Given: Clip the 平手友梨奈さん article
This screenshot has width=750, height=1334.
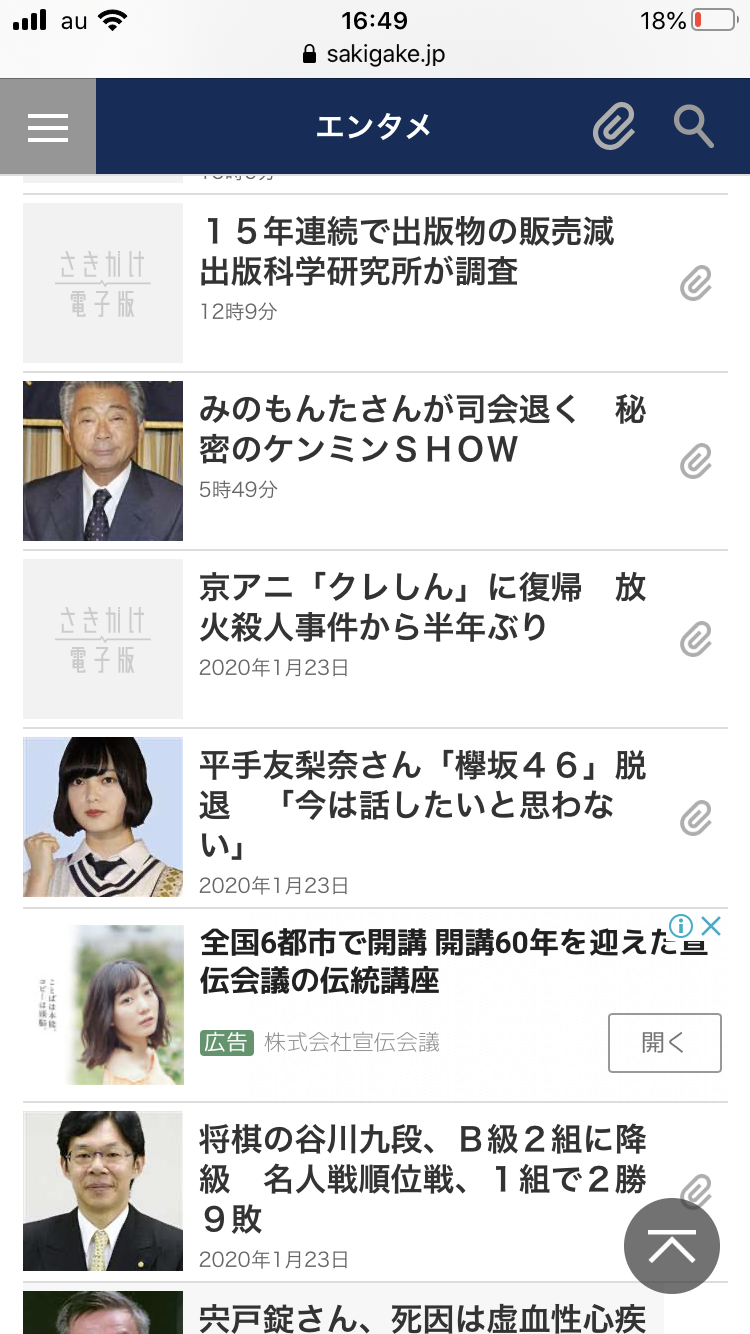Looking at the screenshot, I should tap(695, 818).
